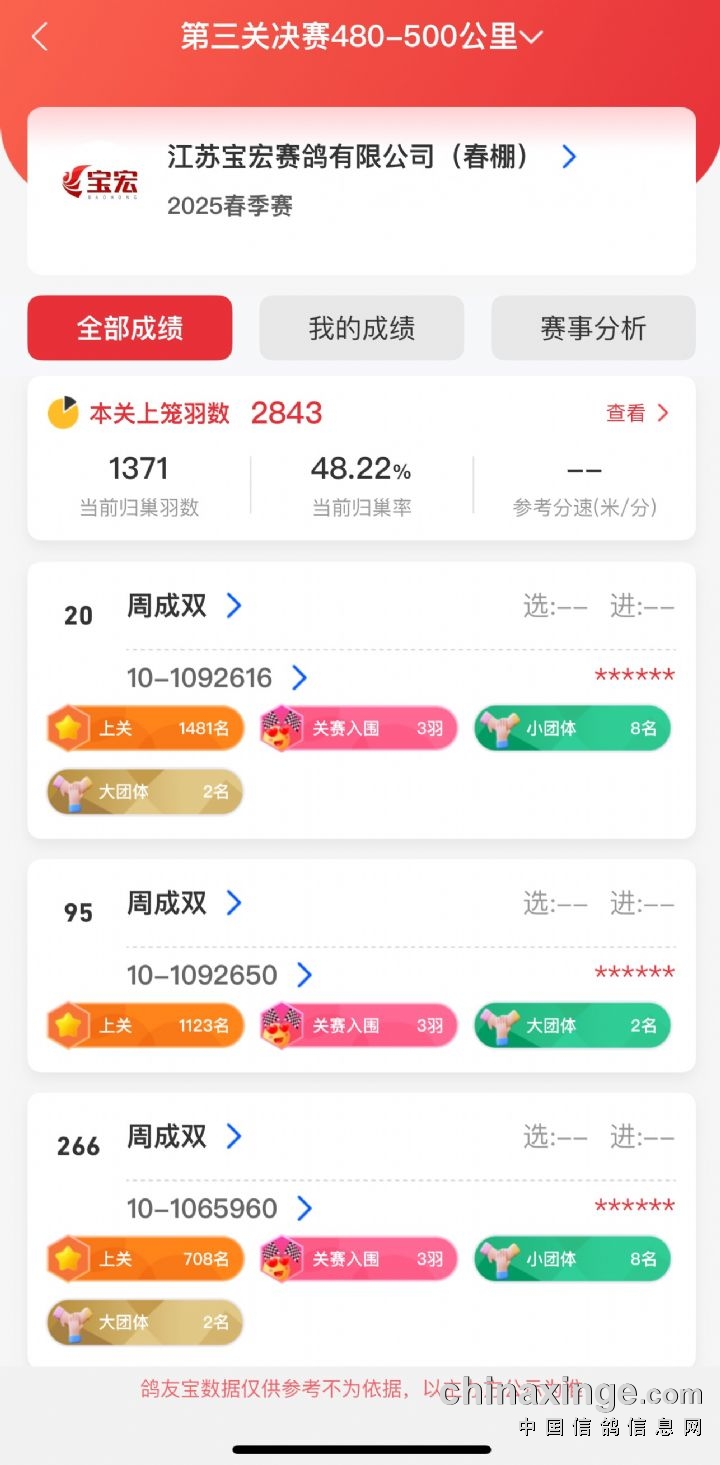
Task: Open owner 周成双 at rank 95
Action: [x=185, y=902]
